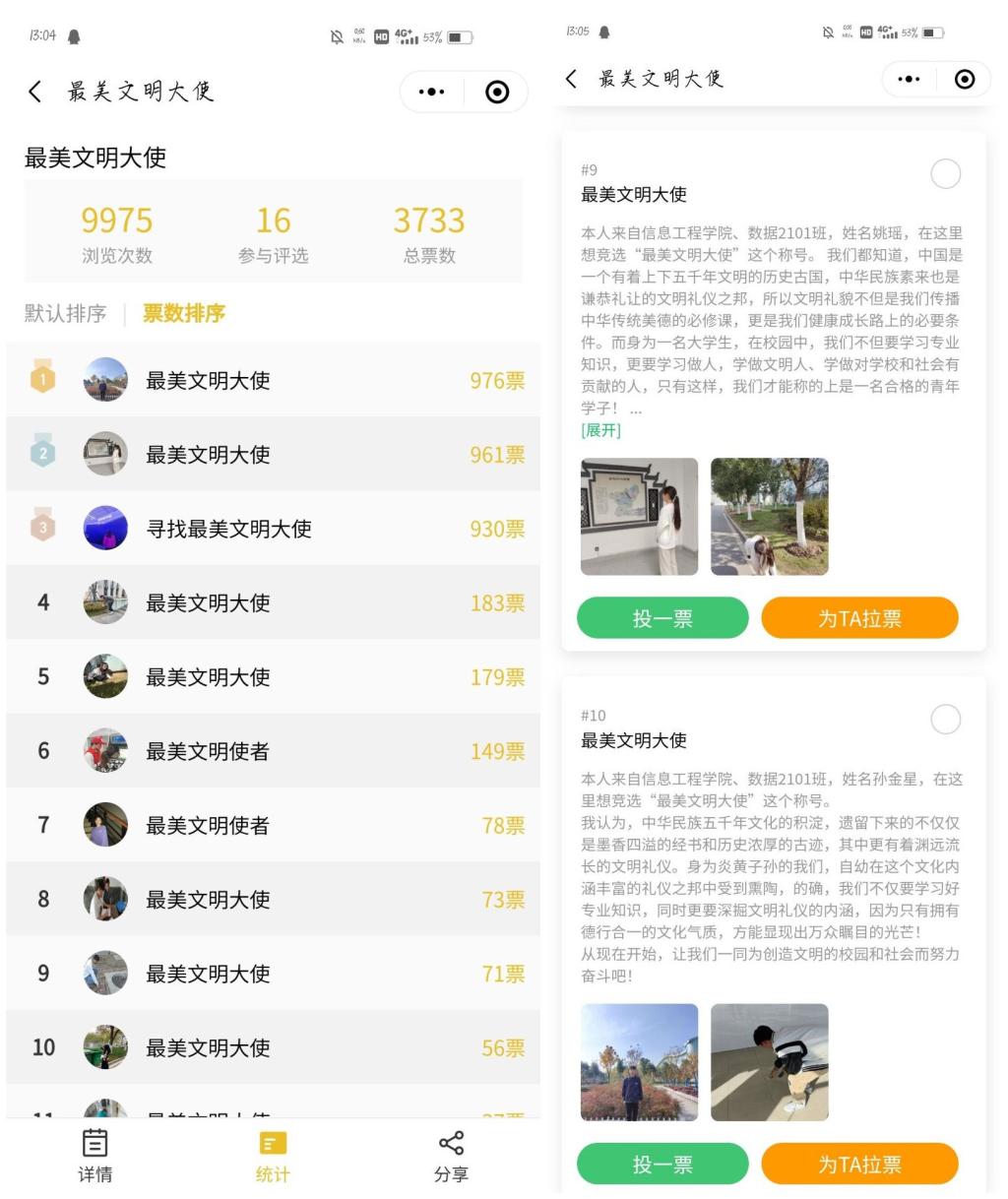Viewport: 1008px width, 1199px height.
Task: Select the circle for candidate #9
Action: point(945,174)
